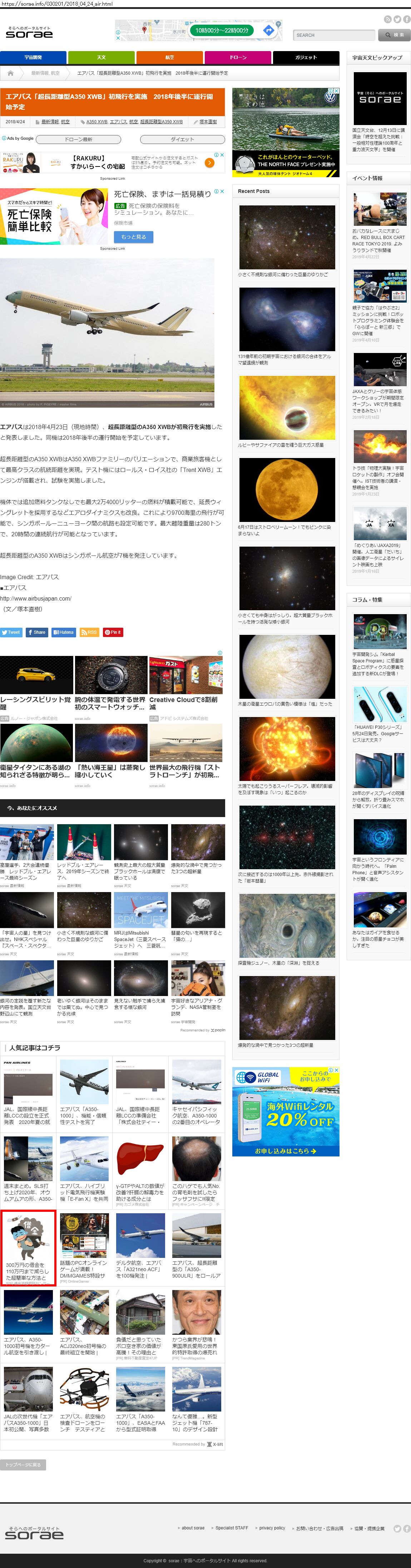Open the RSS feed button
Viewport: 411px width, 1568px height.
pyautogui.click(x=89, y=632)
